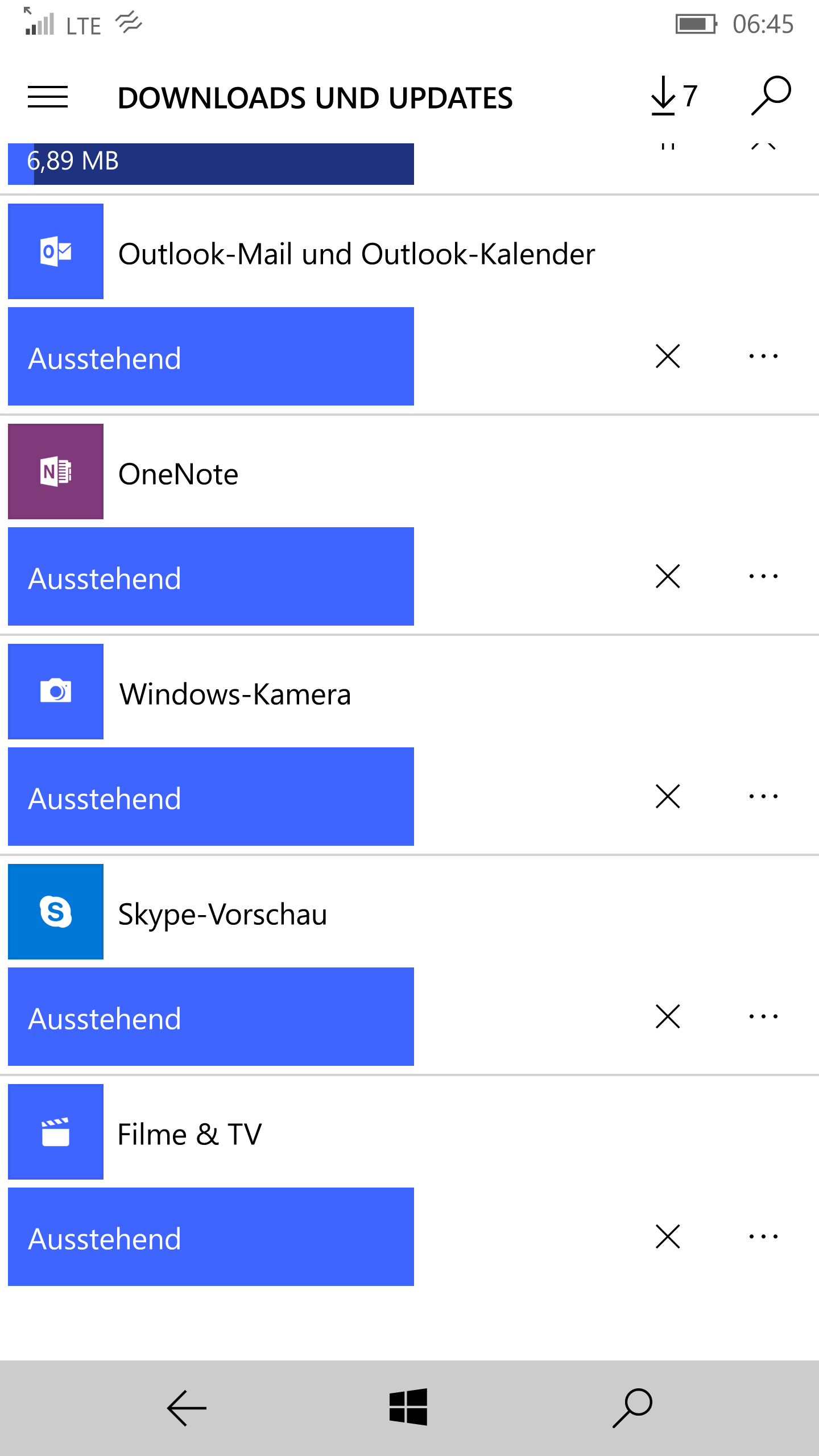The image size is (819, 1456).
Task: Cancel the pending Windows-Kamera update
Action: tap(668, 797)
